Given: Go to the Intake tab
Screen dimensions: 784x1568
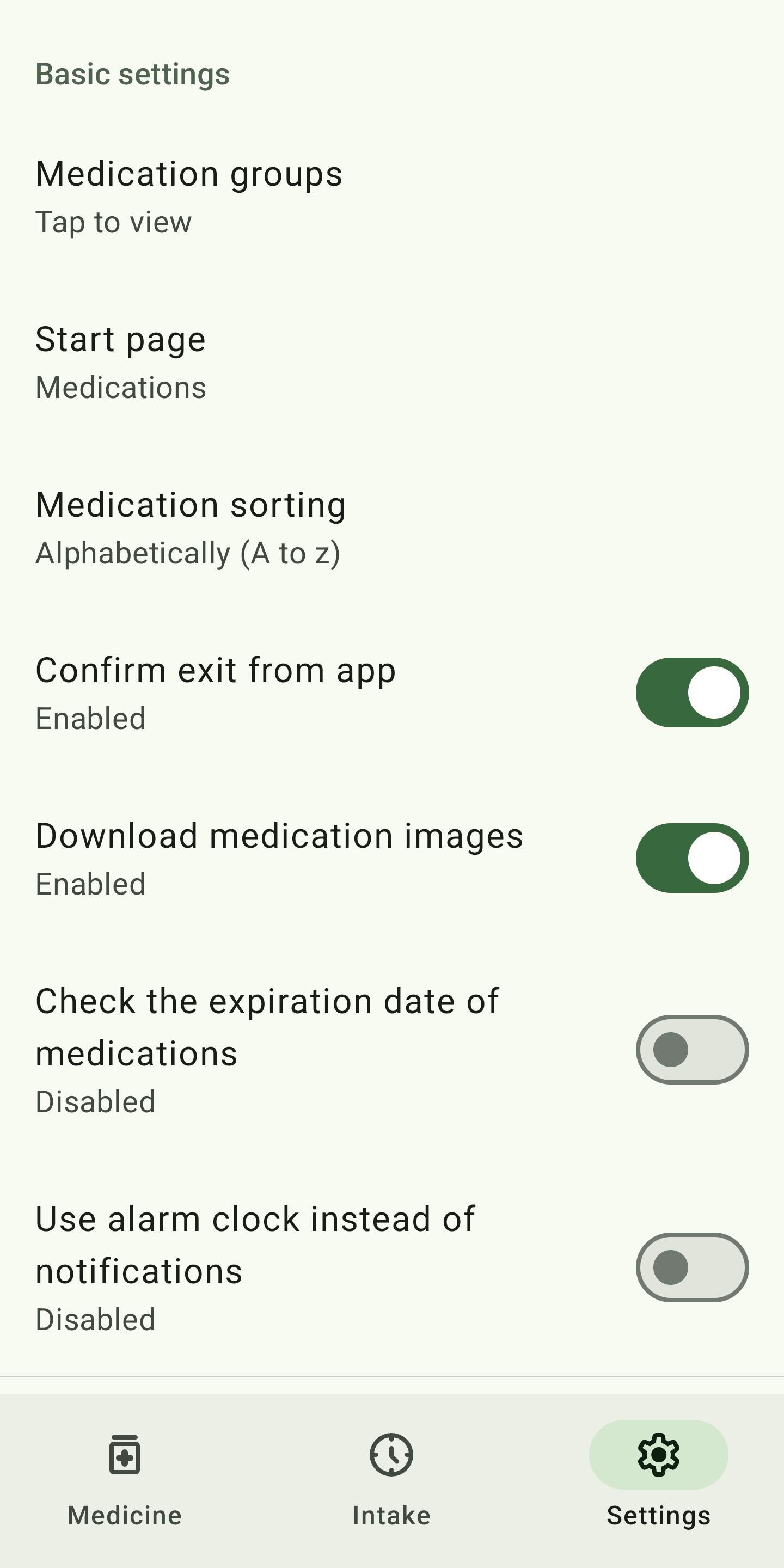Looking at the screenshot, I should click(391, 1480).
